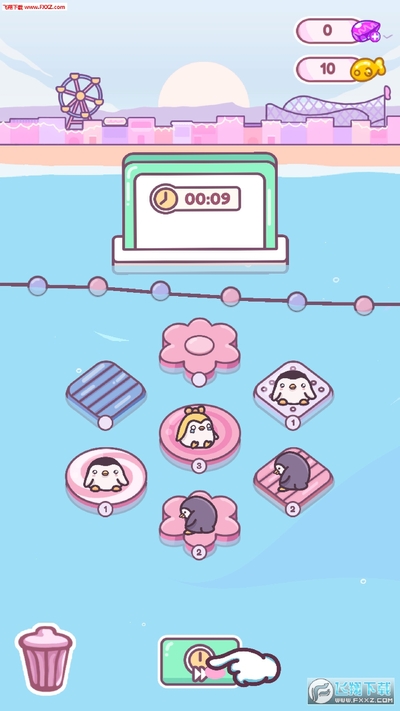Select the white penguin on the round pink float

pyautogui.click(x=105, y=474)
